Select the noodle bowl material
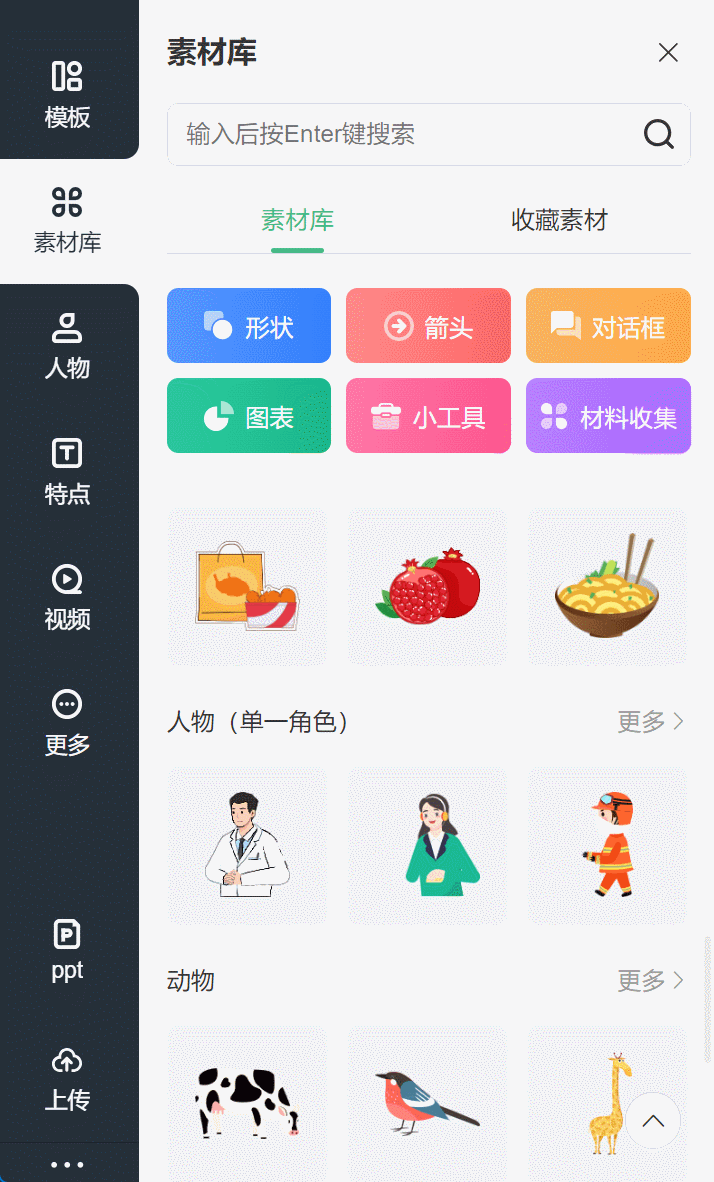Viewport: 714px width, 1182px height. click(x=608, y=587)
